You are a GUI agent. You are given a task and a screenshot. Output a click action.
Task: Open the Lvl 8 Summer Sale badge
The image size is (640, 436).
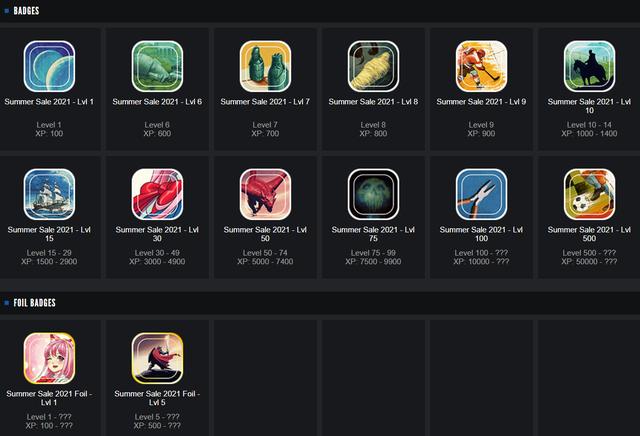pyautogui.click(x=373, y=67)
